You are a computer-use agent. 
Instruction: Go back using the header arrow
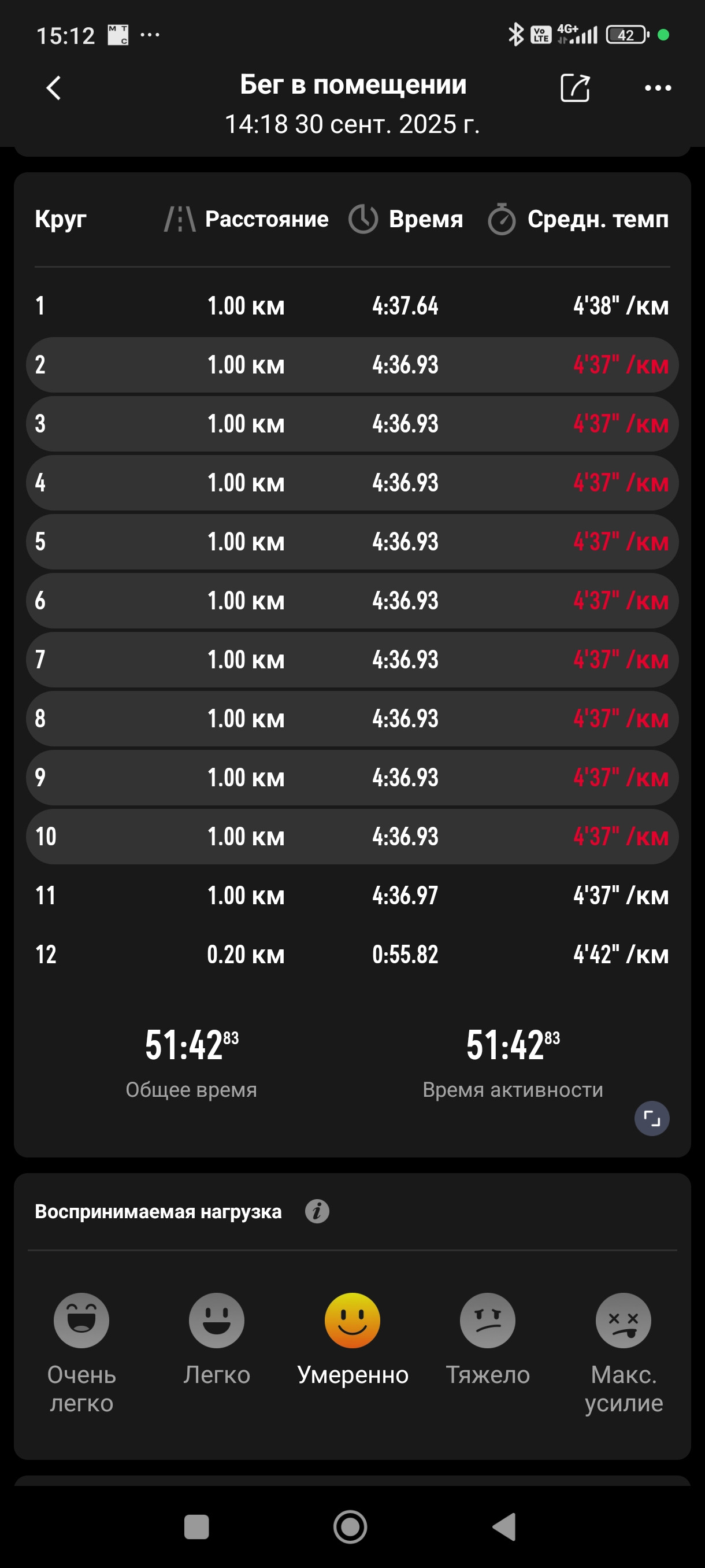pos(54,88)
